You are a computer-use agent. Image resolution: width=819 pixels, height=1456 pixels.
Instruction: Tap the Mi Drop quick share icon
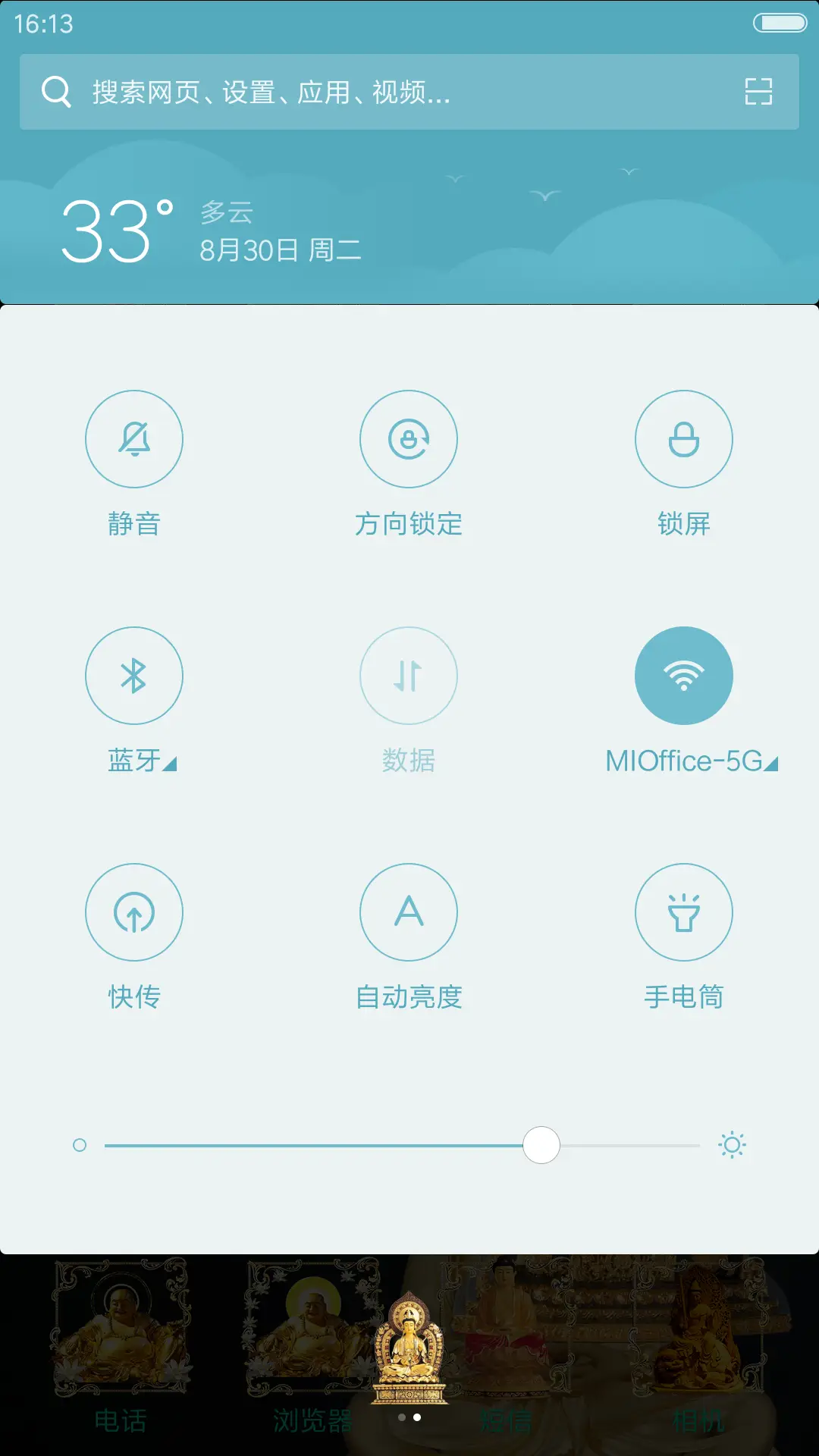click(134, 912)
